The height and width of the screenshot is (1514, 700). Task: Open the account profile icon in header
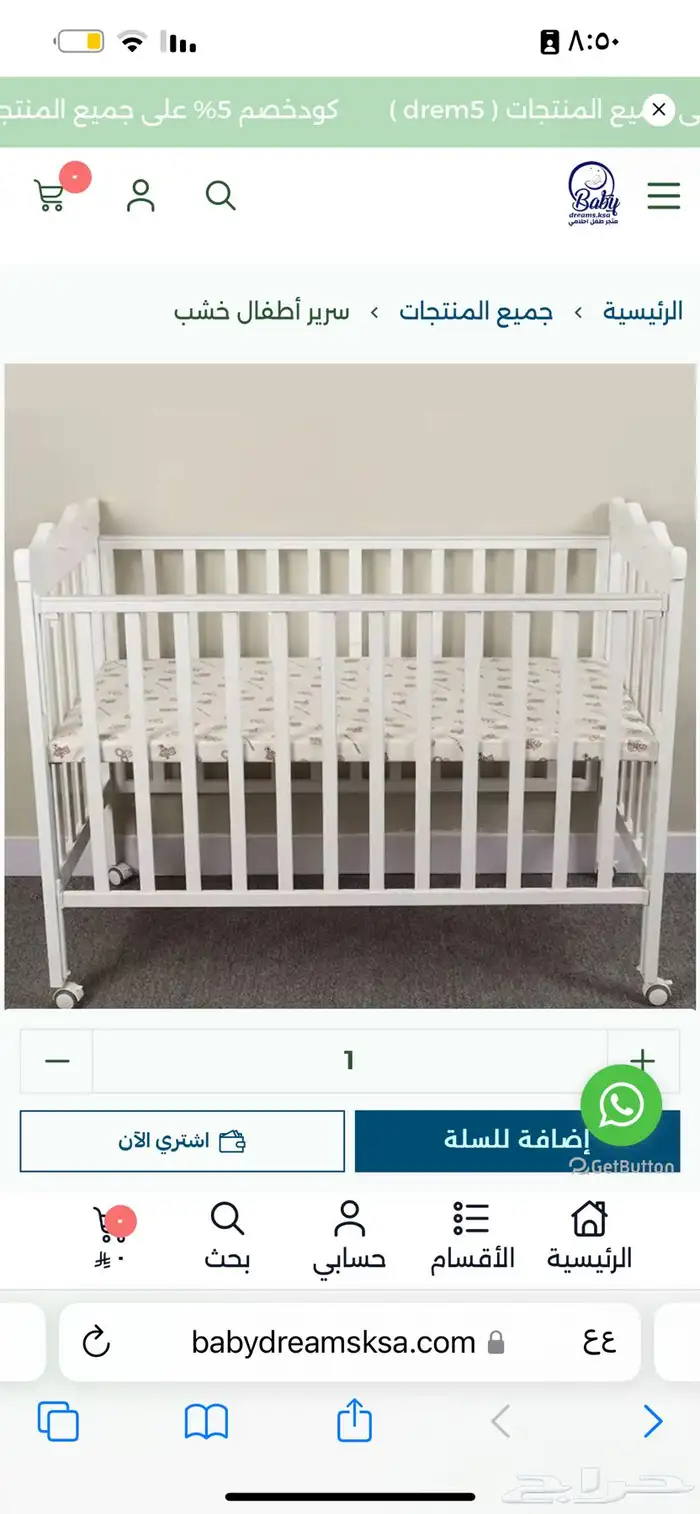[x=141, y=195]
